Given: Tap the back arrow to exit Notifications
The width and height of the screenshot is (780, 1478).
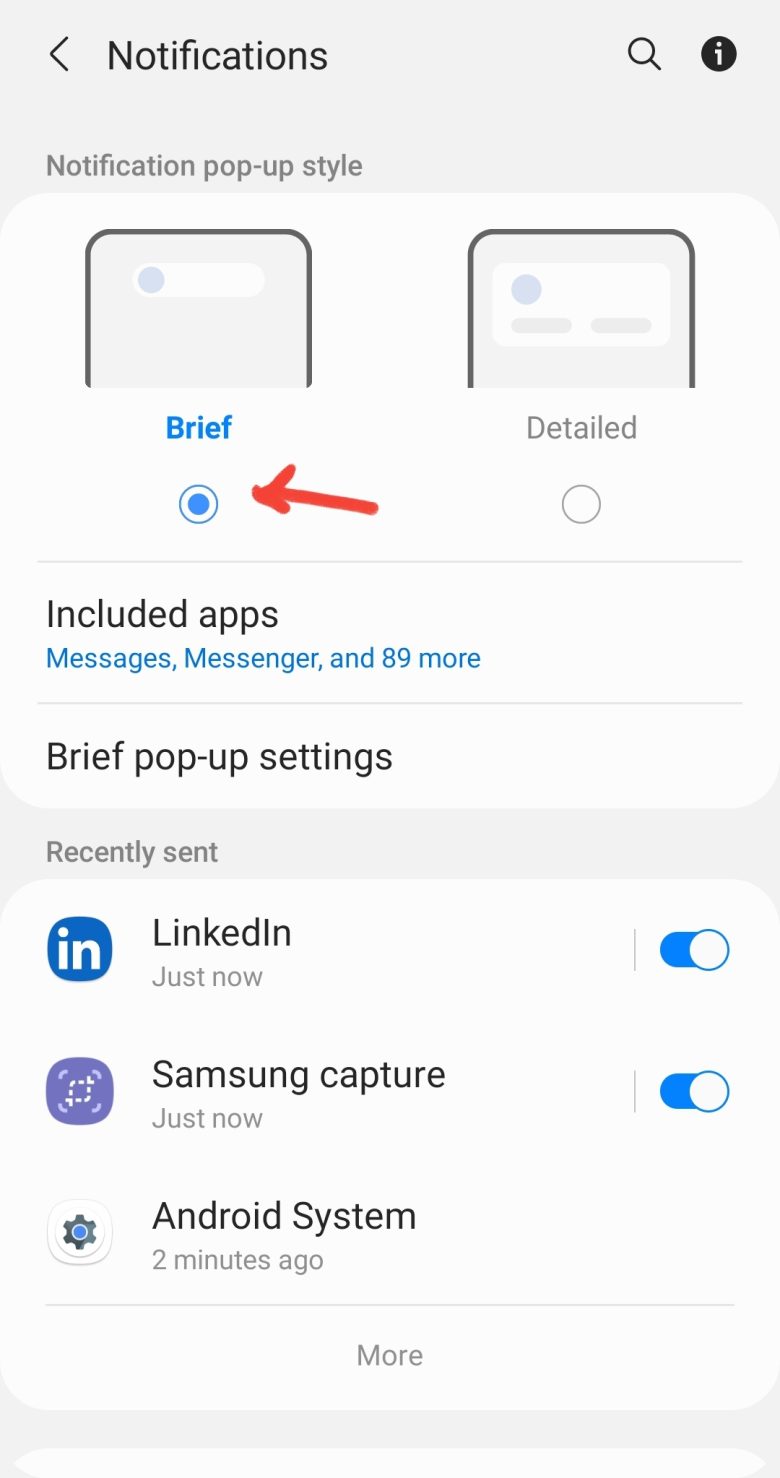Looking at the screenshot, I should 58,55.
